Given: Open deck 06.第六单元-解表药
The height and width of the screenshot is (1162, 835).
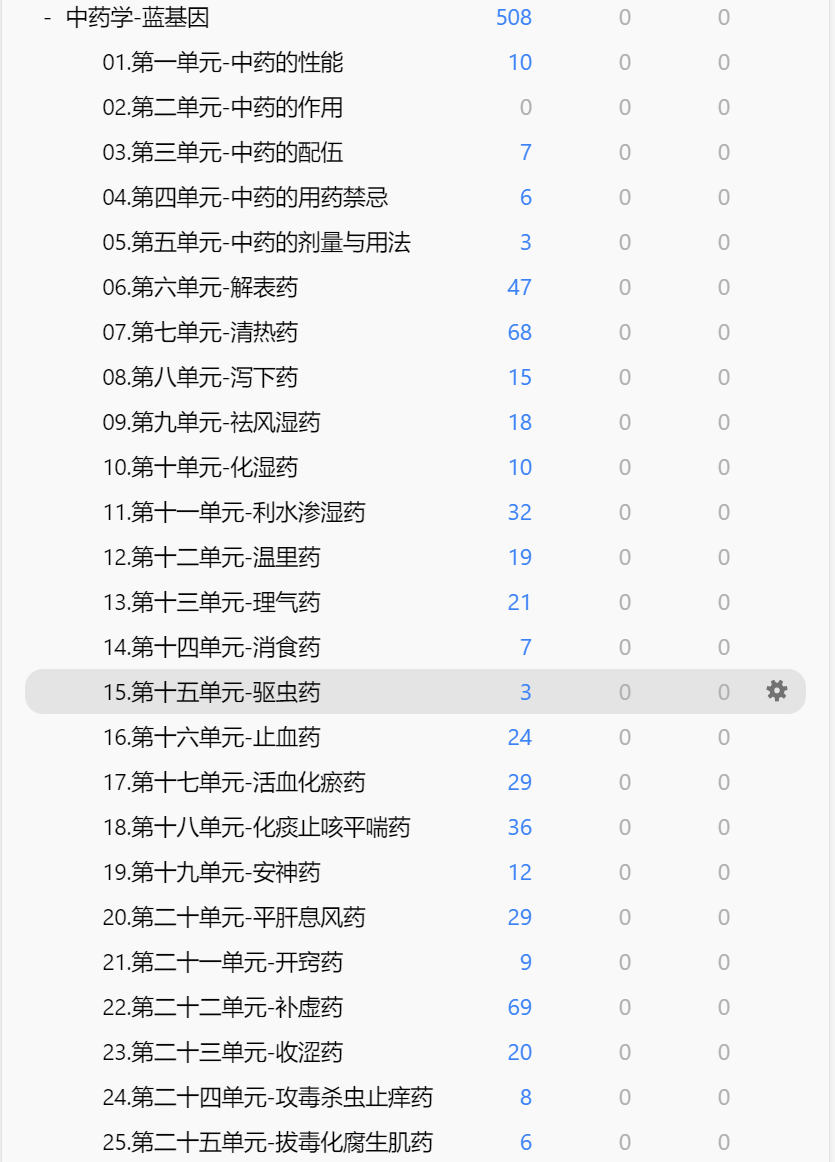Looking at the screenshot, I should coord(200,288).
